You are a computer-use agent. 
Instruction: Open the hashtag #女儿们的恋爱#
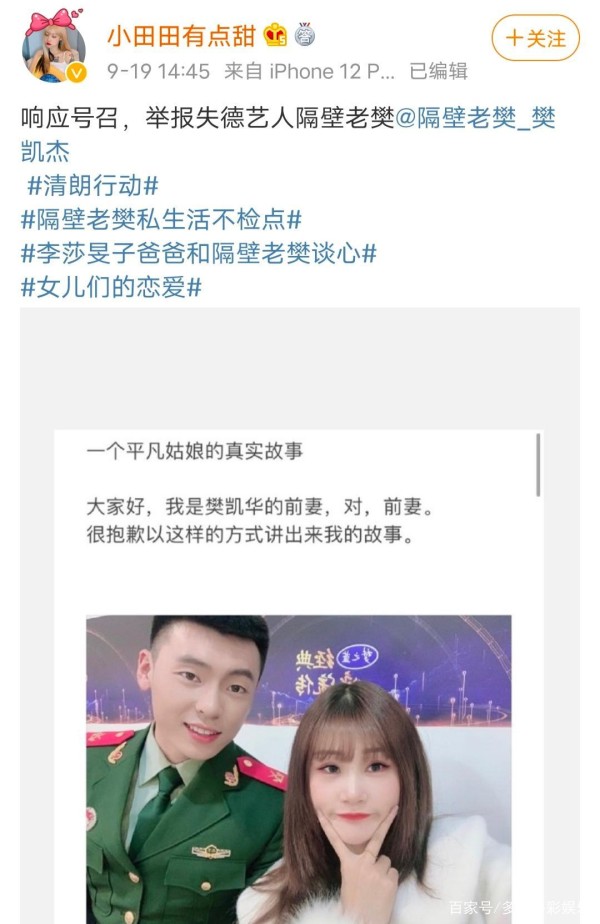pos(112,287)
